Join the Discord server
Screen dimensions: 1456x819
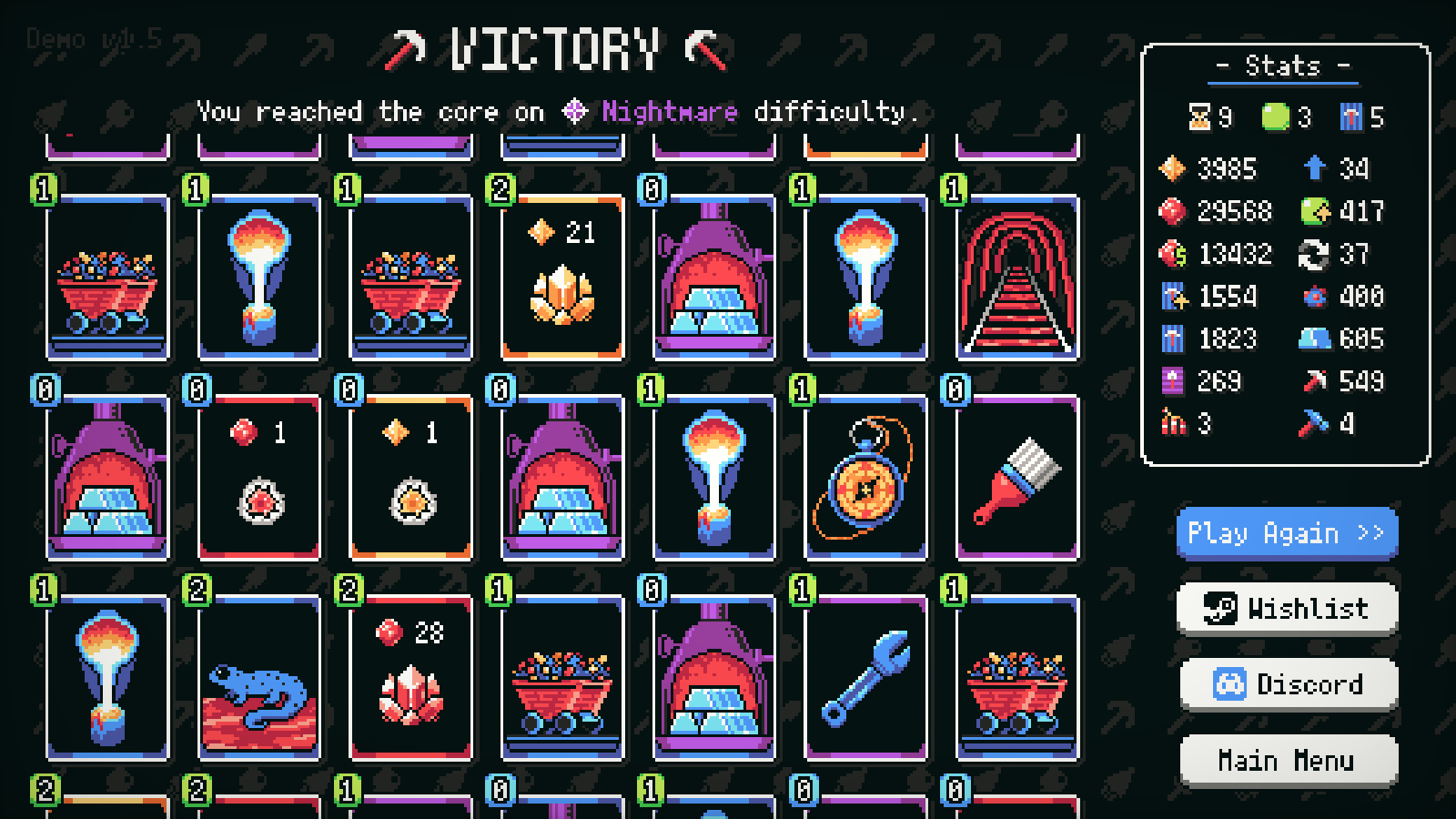pyautogui.click(x=1288, y=684)
